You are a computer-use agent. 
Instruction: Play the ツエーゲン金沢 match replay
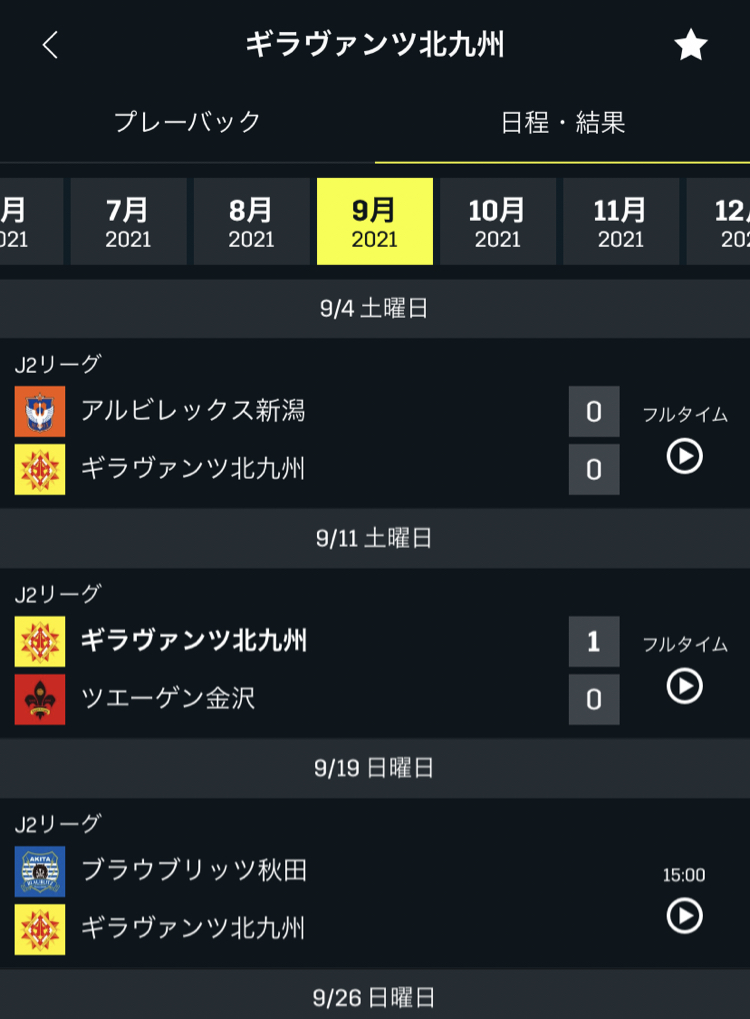tap(684, 687)
